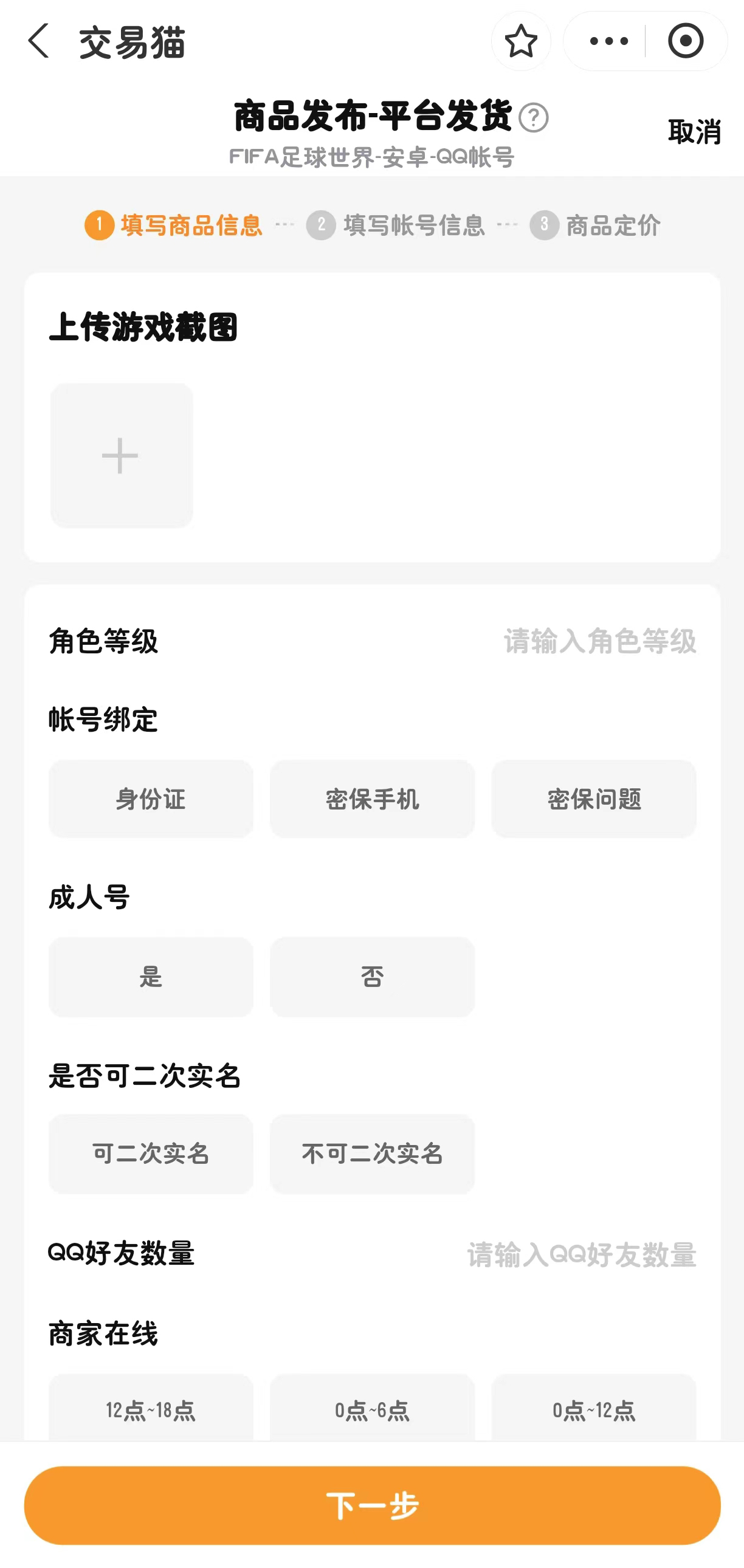The height and width of the screenshot is (1568, 744).
Task: Go back from 交易猫 page
Action: [39, 41]
